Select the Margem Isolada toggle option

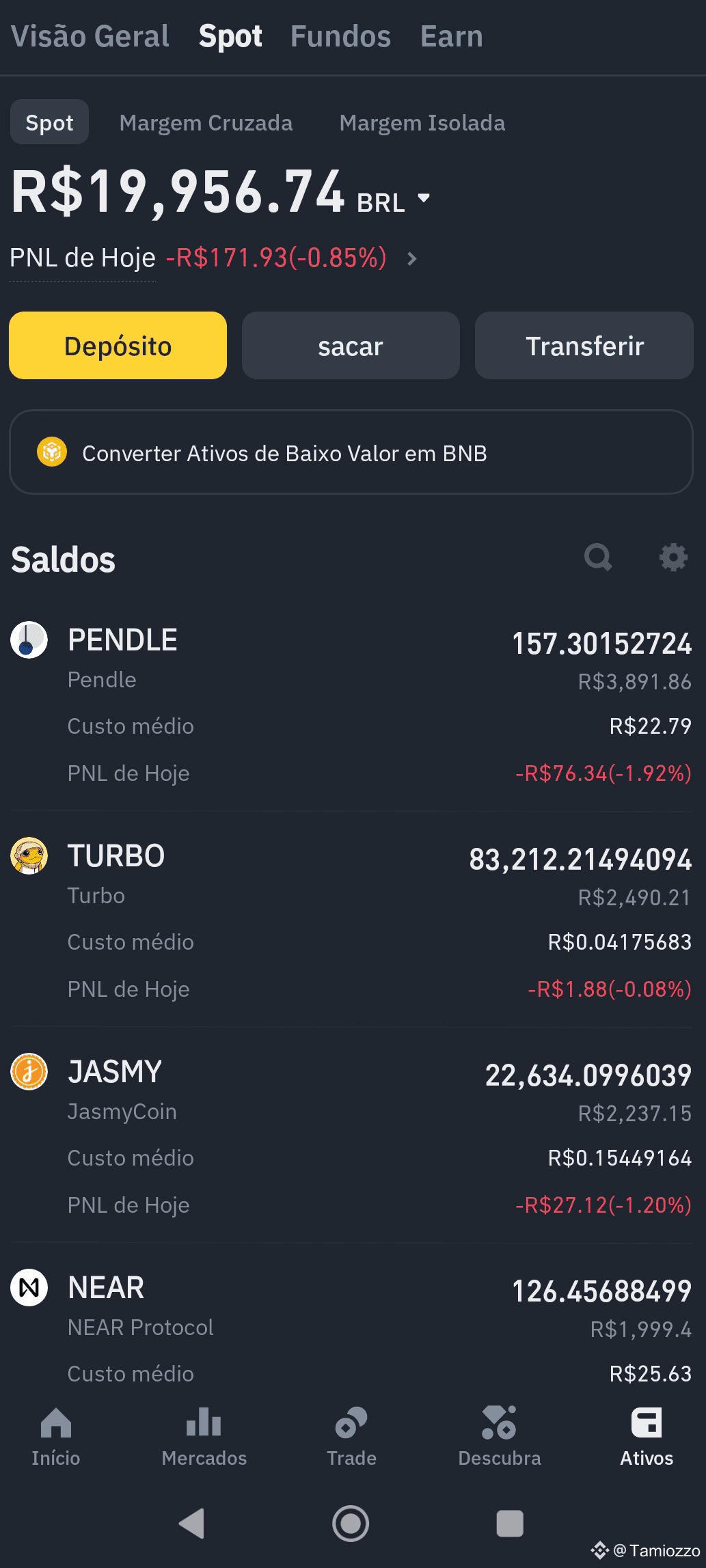[422, 122]
